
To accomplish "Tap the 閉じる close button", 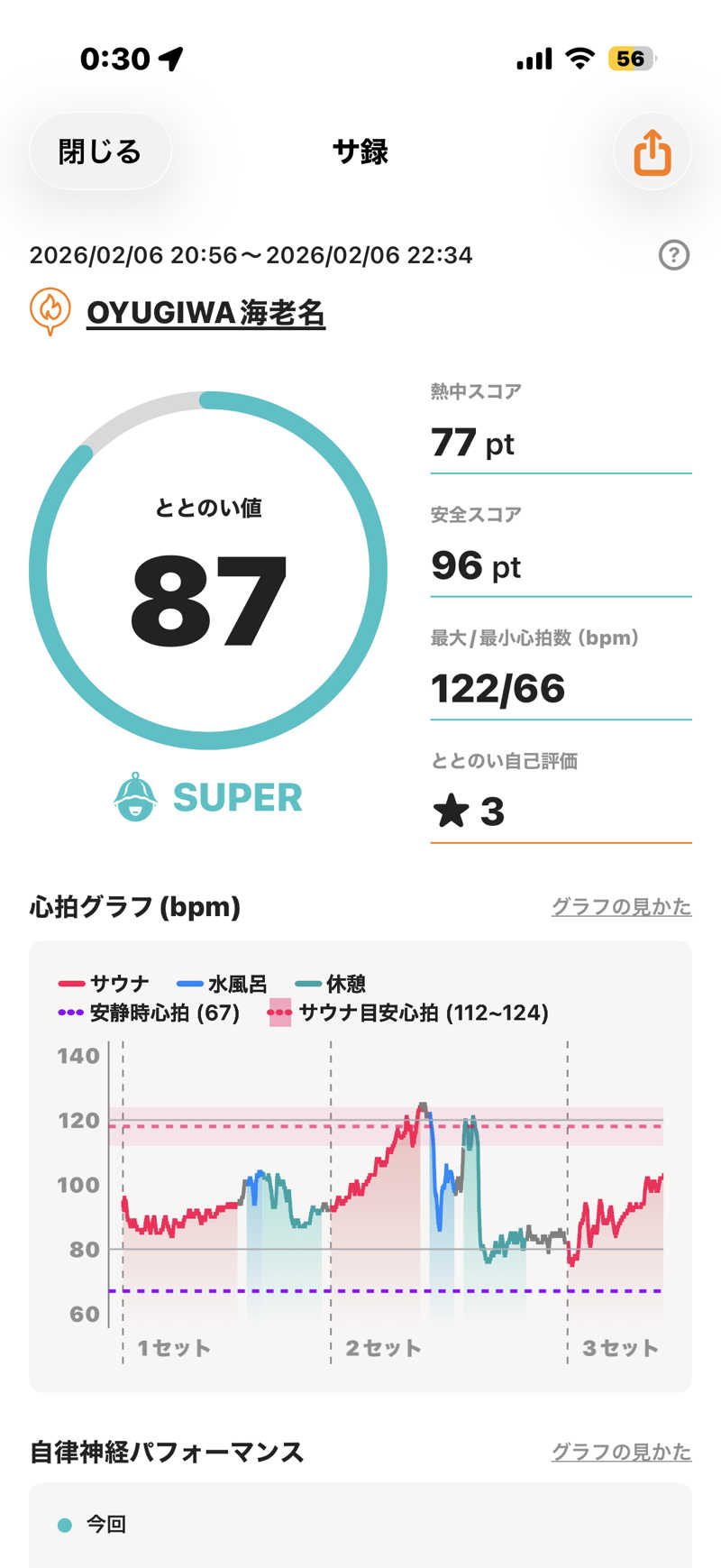I will (100, 151).
